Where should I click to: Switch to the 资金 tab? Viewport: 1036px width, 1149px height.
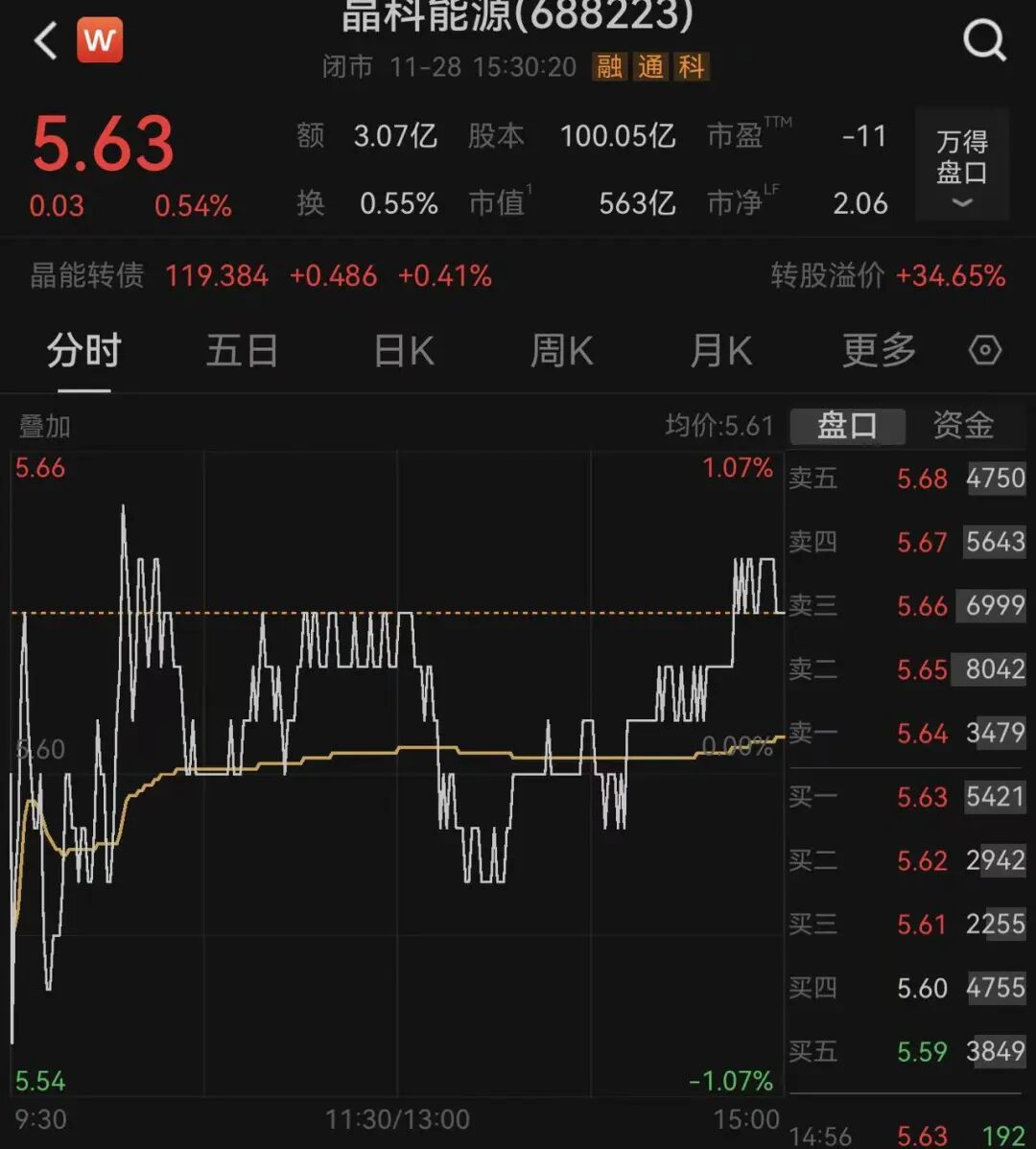click(963, 426)
